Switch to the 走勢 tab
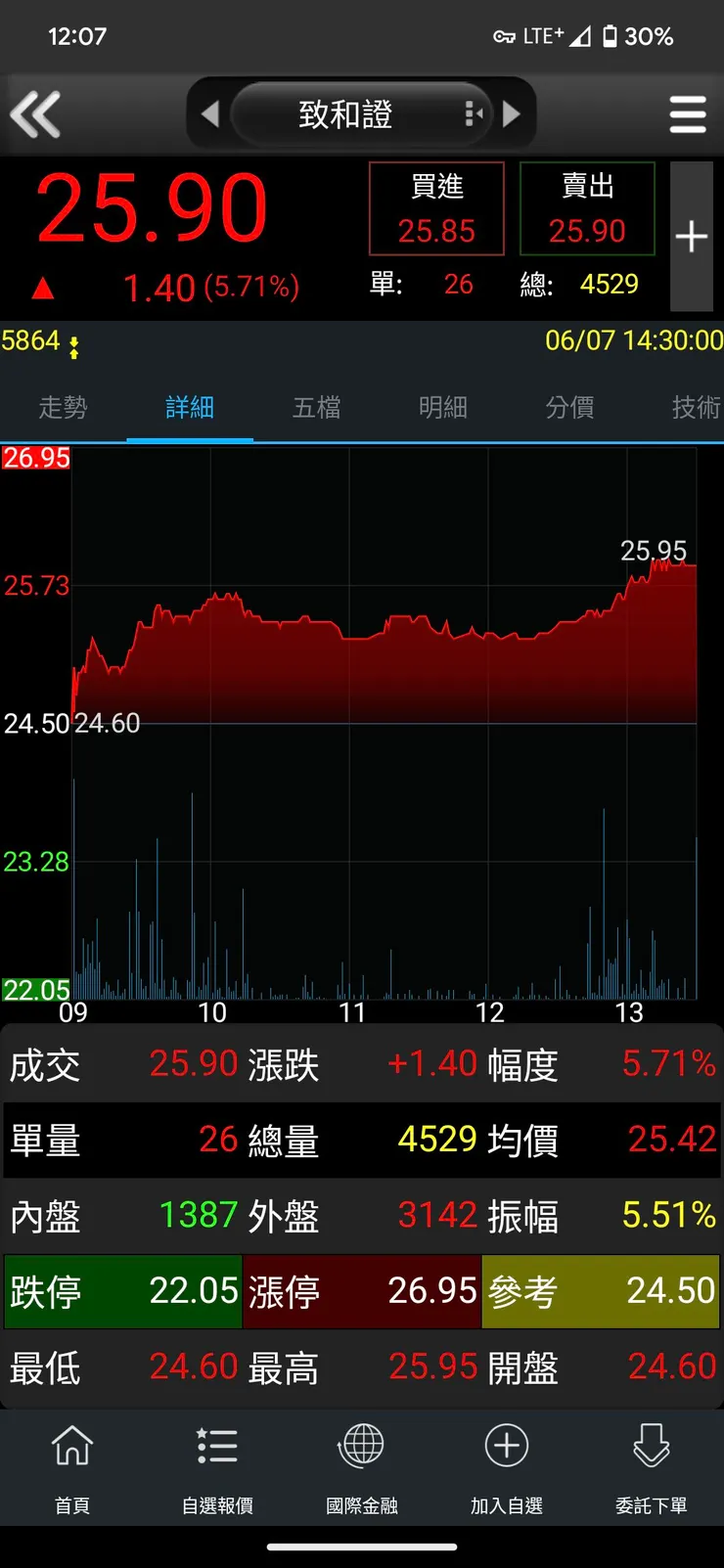 point(63,407)
